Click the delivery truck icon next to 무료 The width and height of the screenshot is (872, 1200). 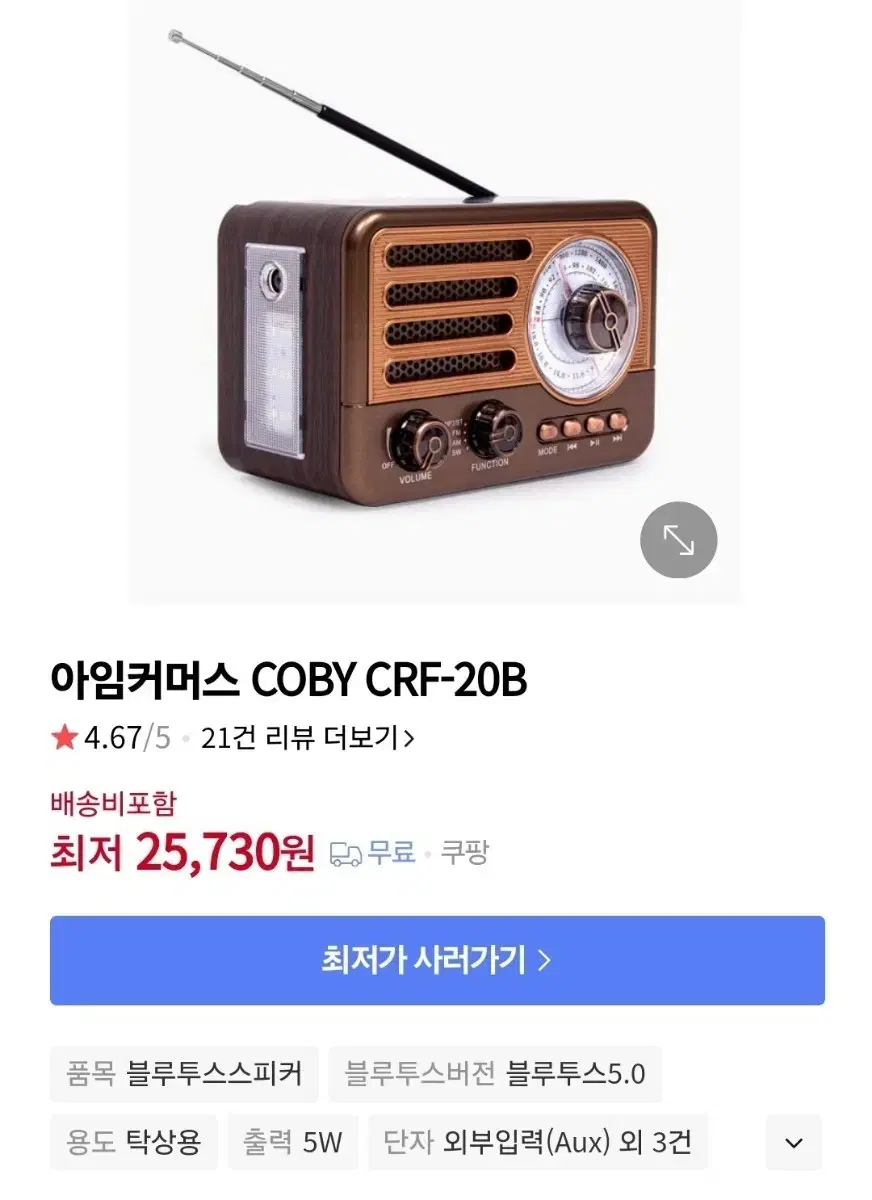pyautogui.click(x=345, y=851)
